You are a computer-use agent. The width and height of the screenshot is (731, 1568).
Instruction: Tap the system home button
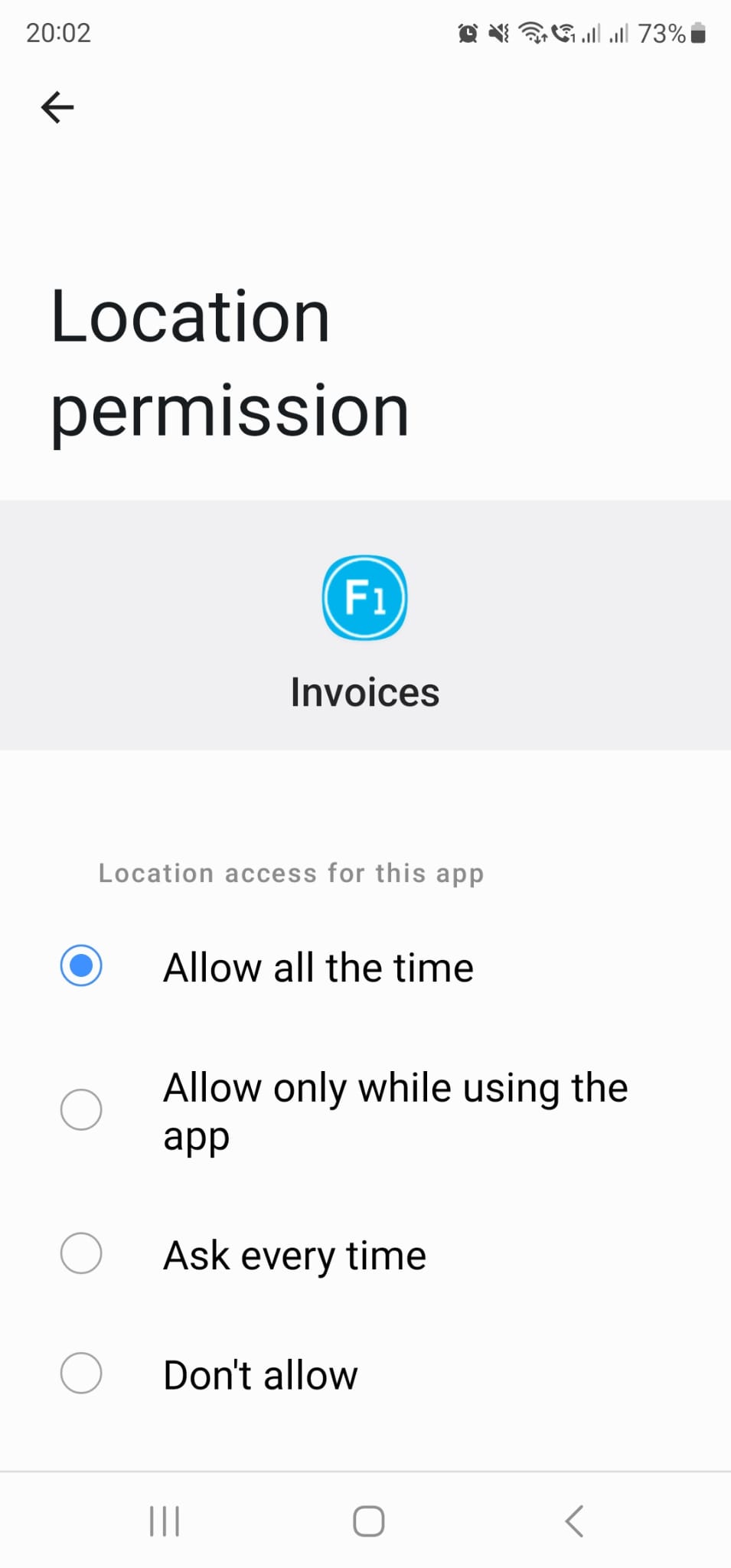[x=368, y=1521]
